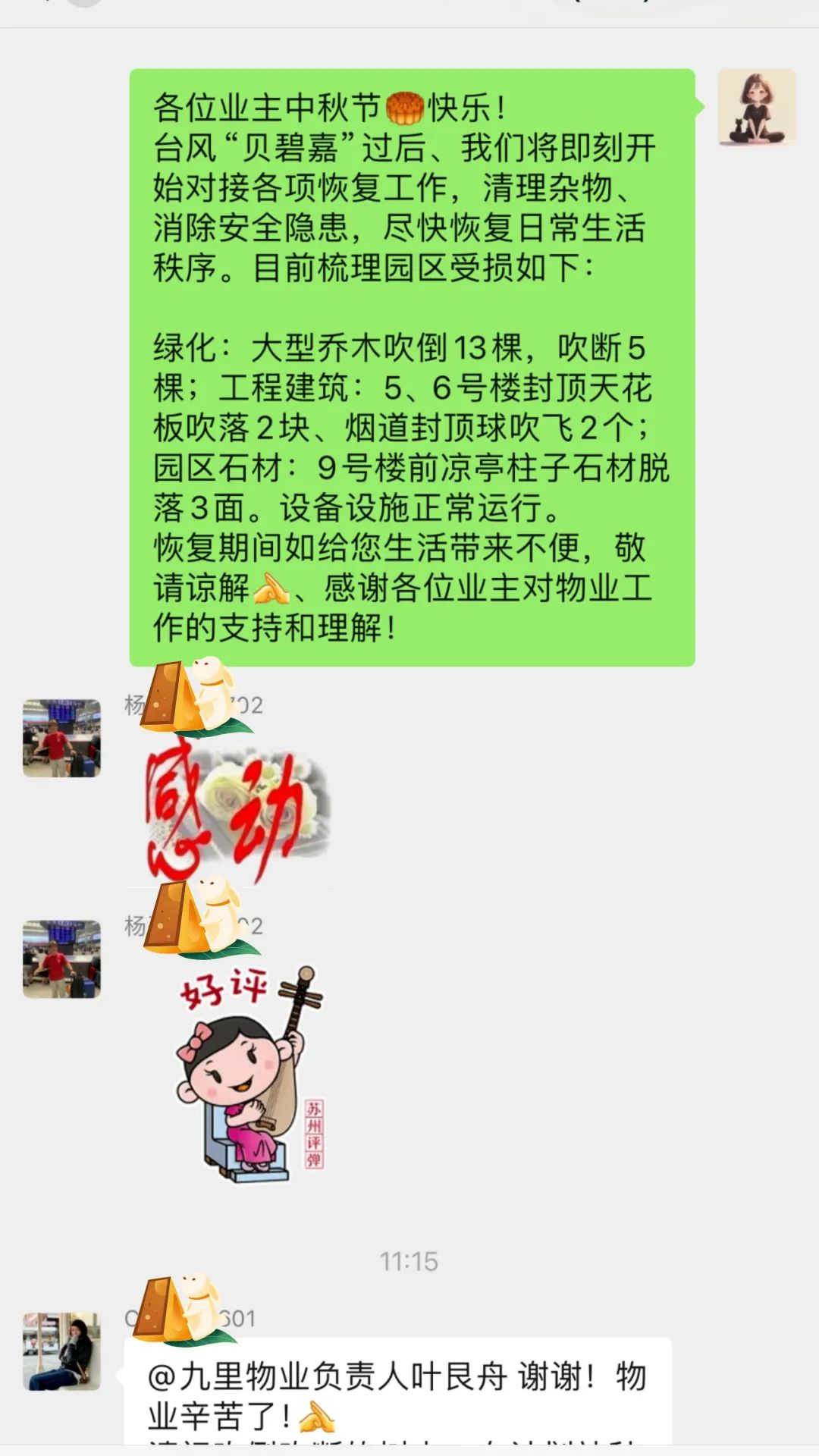Open the sender's cartoon girl avatar profile
Image resolution: width=819 pixels, height=1456 pixels.
pos(756,107)
